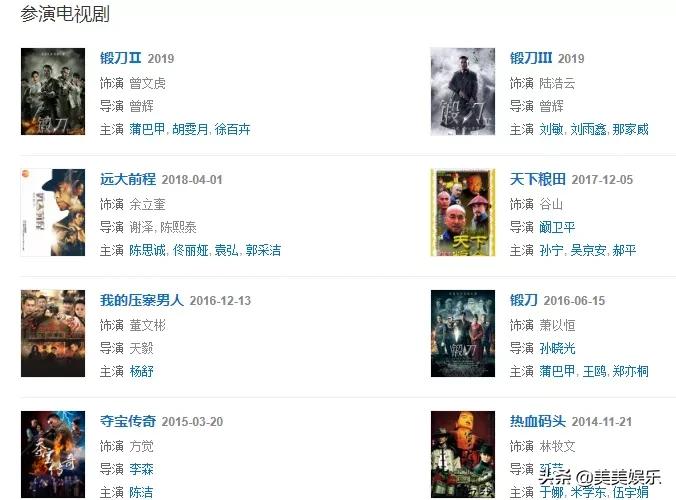Open the 我的压寨男人 title link
Screen dimensions: 676x500
click(x=142, y=301)
